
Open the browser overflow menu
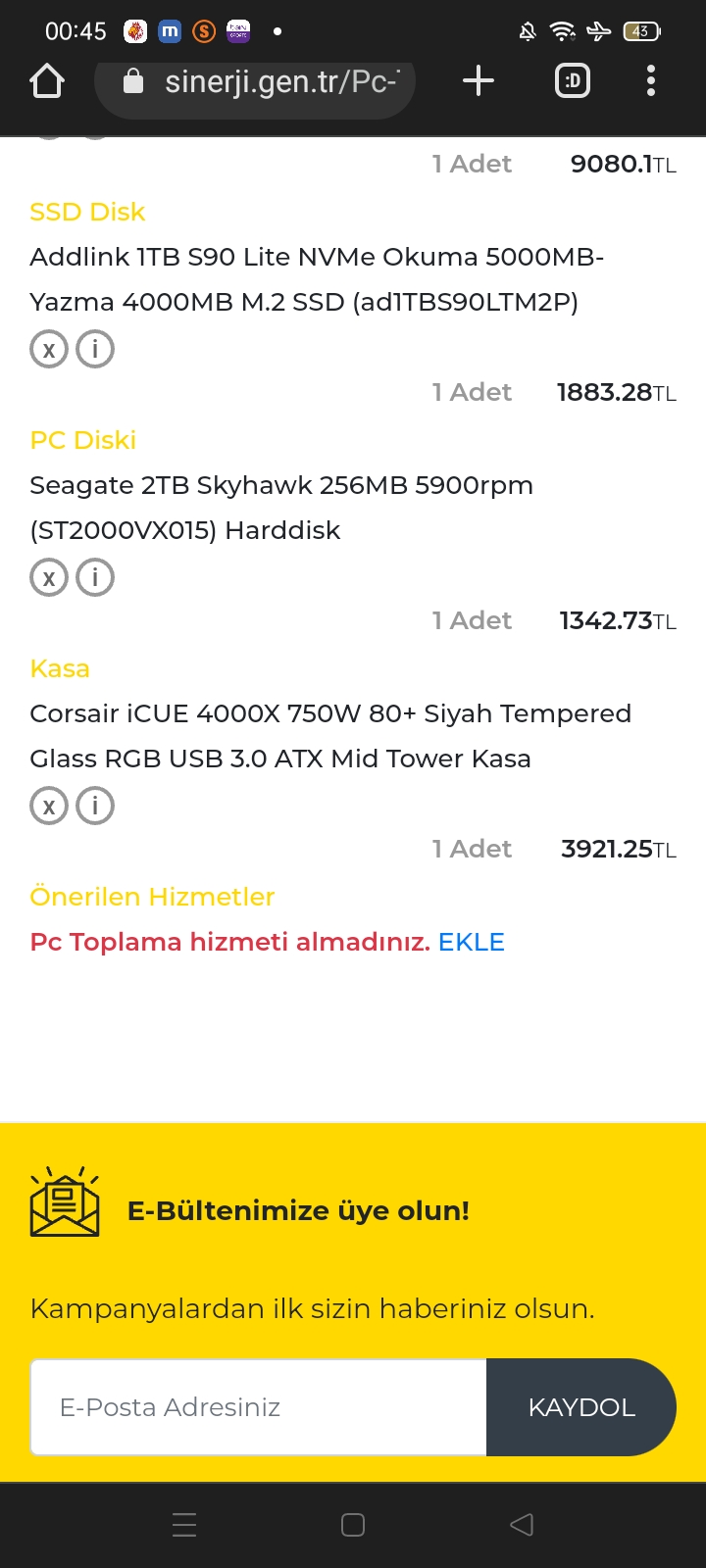[x=650, y=80]
